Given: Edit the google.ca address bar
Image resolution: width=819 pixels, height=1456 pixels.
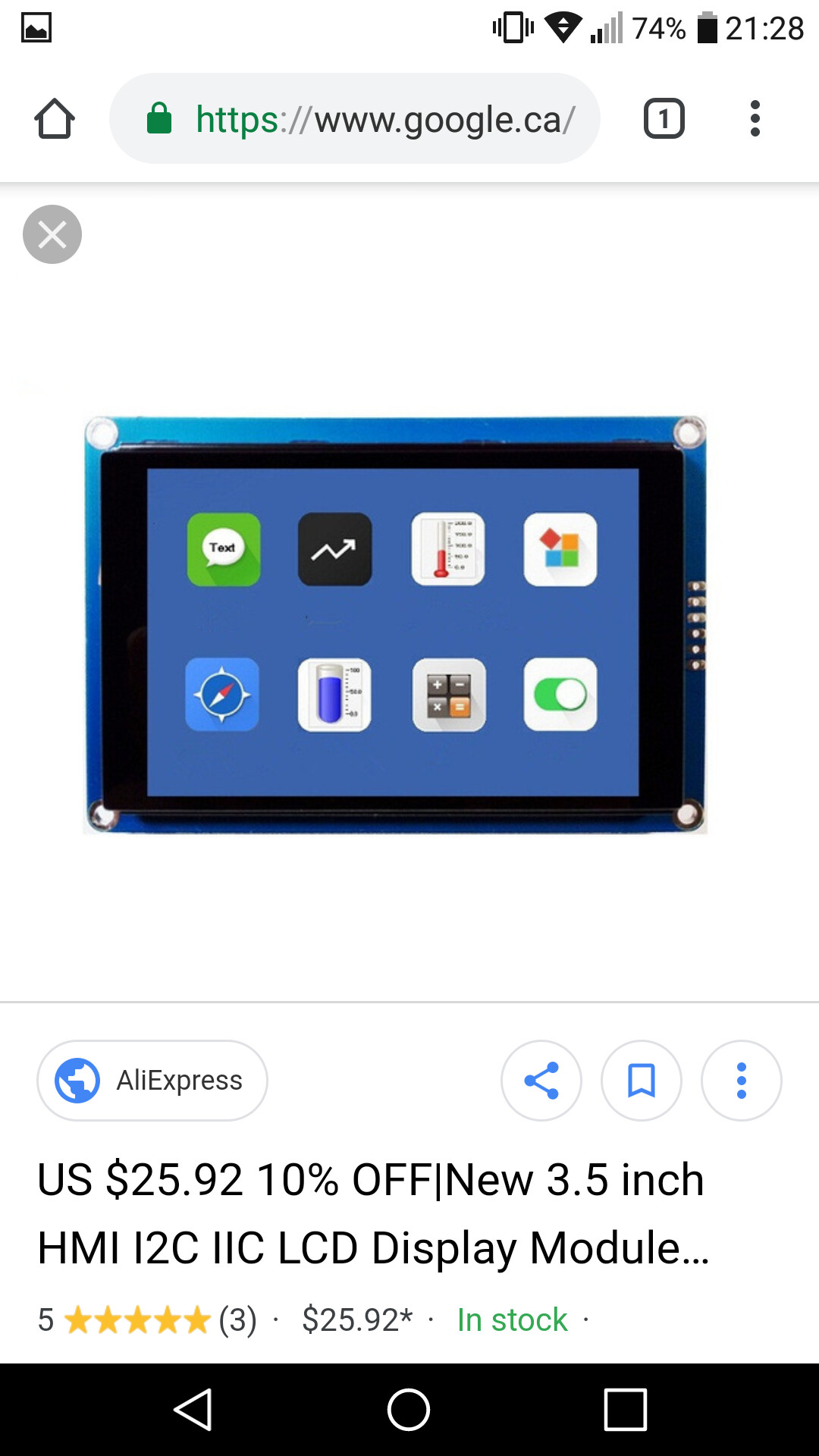Looking at the screenshot, I should click(355, 119).
